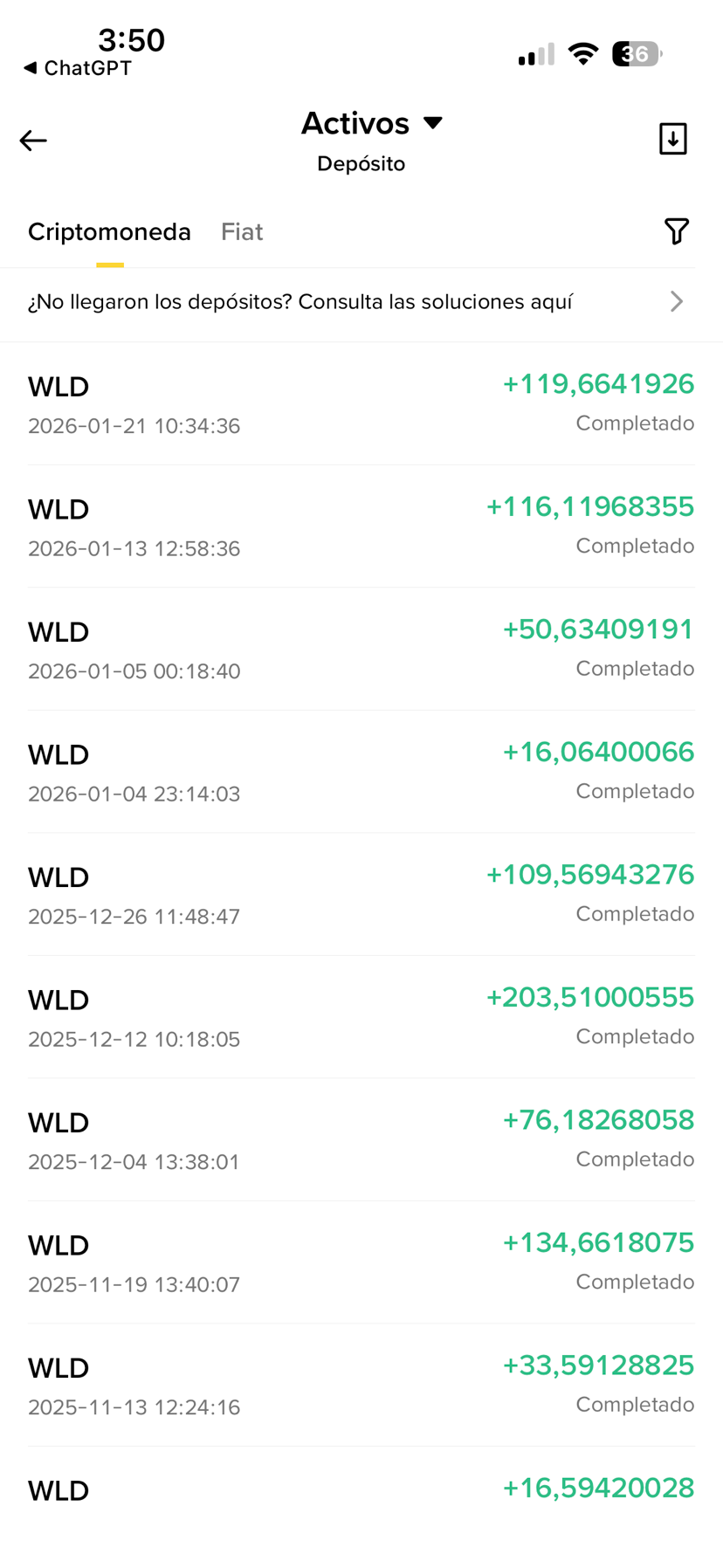Open the filter funnel icon
723x1568 pixels.
[677, 231]
